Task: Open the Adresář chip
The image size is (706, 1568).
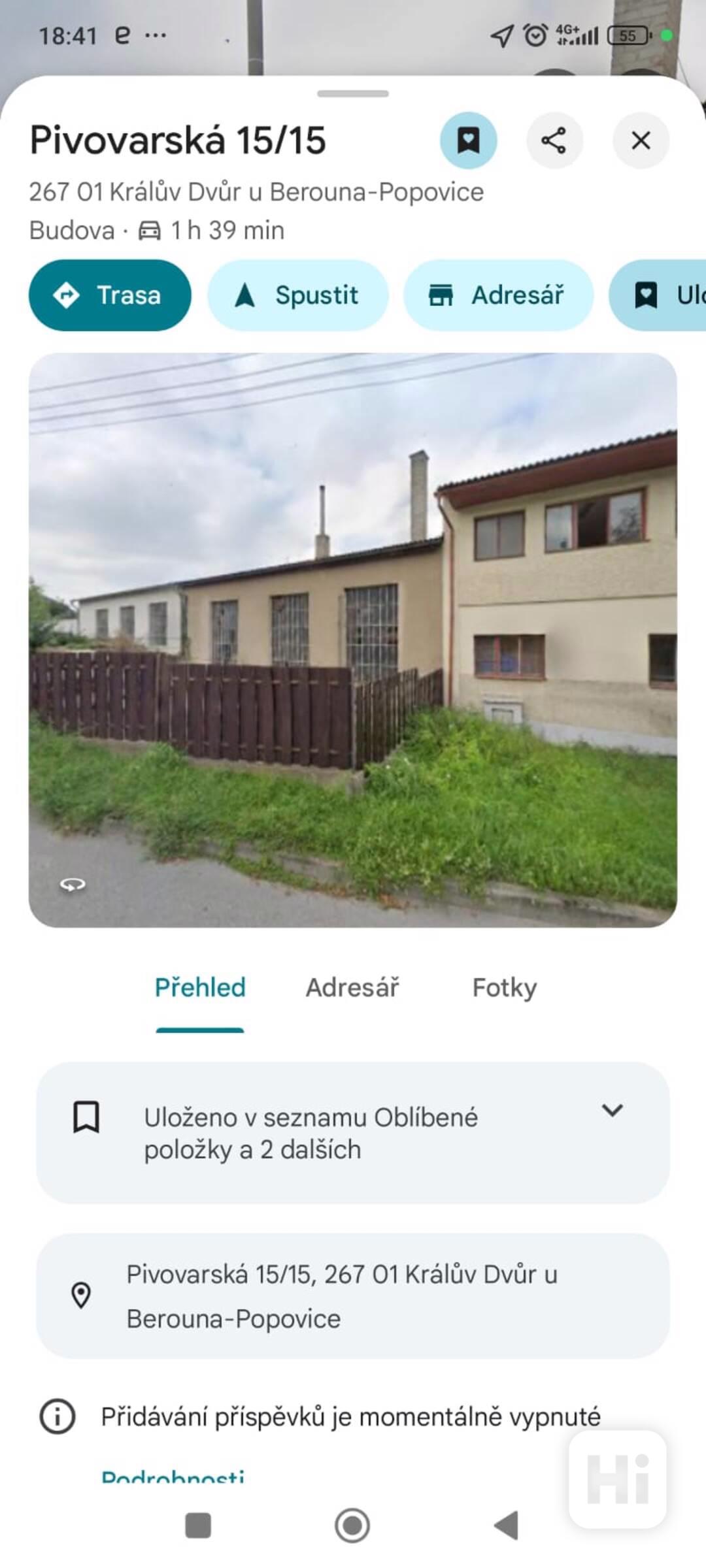Action: click(498, 295)
